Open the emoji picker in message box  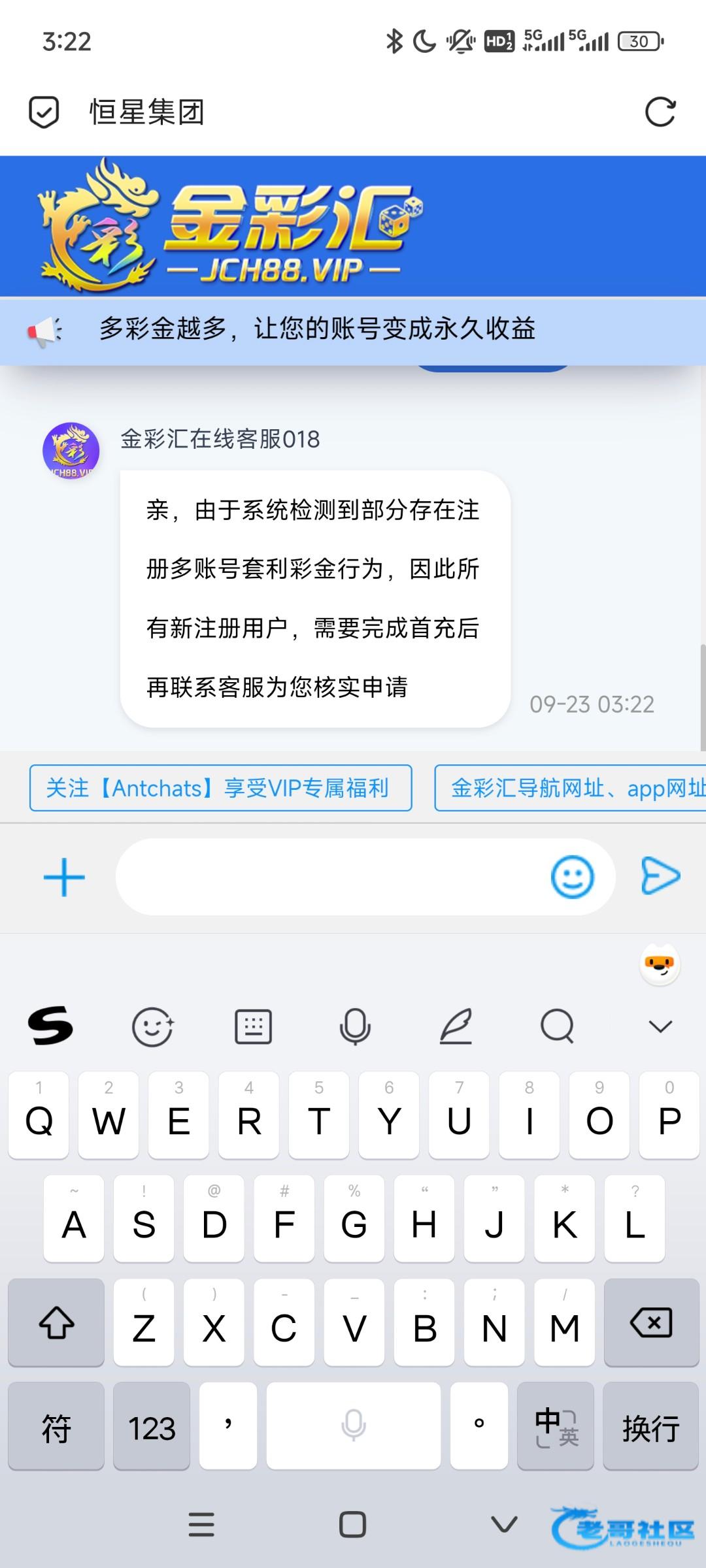572,877
